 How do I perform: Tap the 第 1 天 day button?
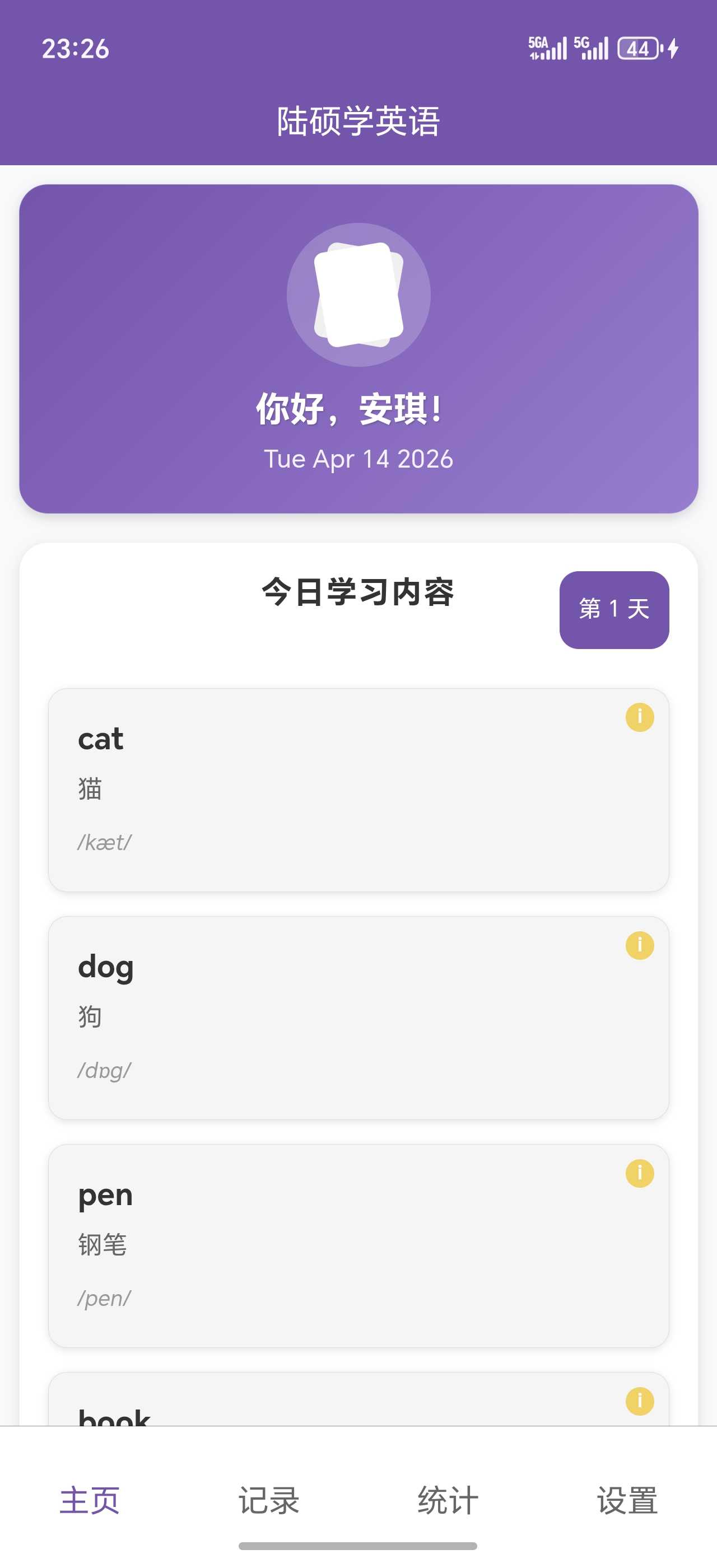613,609
